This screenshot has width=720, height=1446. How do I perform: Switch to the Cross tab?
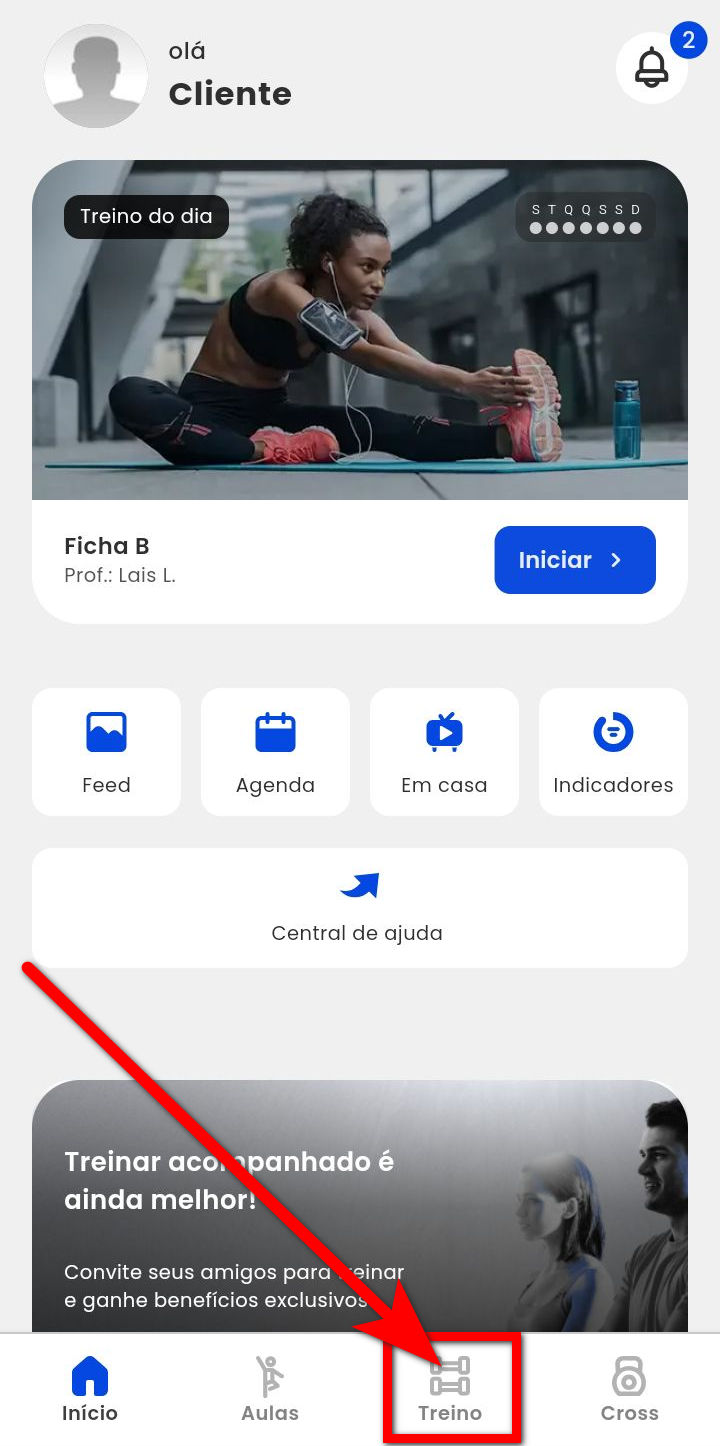pos(629,1389)
